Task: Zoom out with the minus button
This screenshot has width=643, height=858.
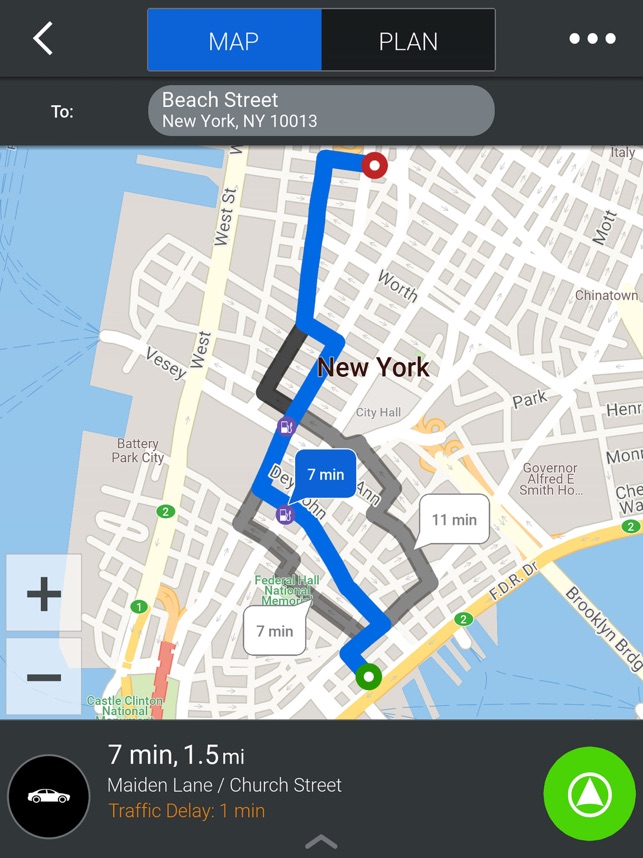Action: click(x=43, y=677)
